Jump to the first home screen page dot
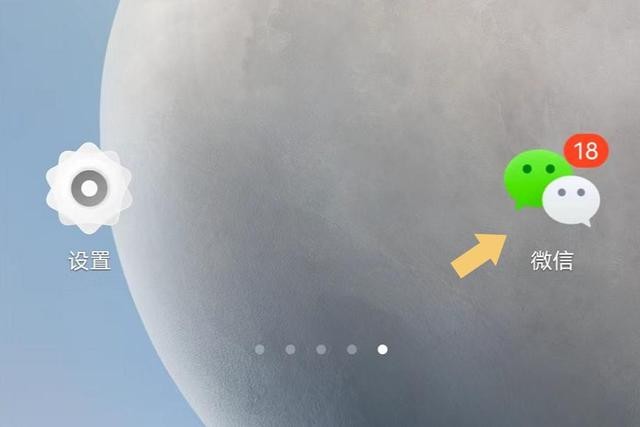The image size is (640, 427). [x=260, y=349]
